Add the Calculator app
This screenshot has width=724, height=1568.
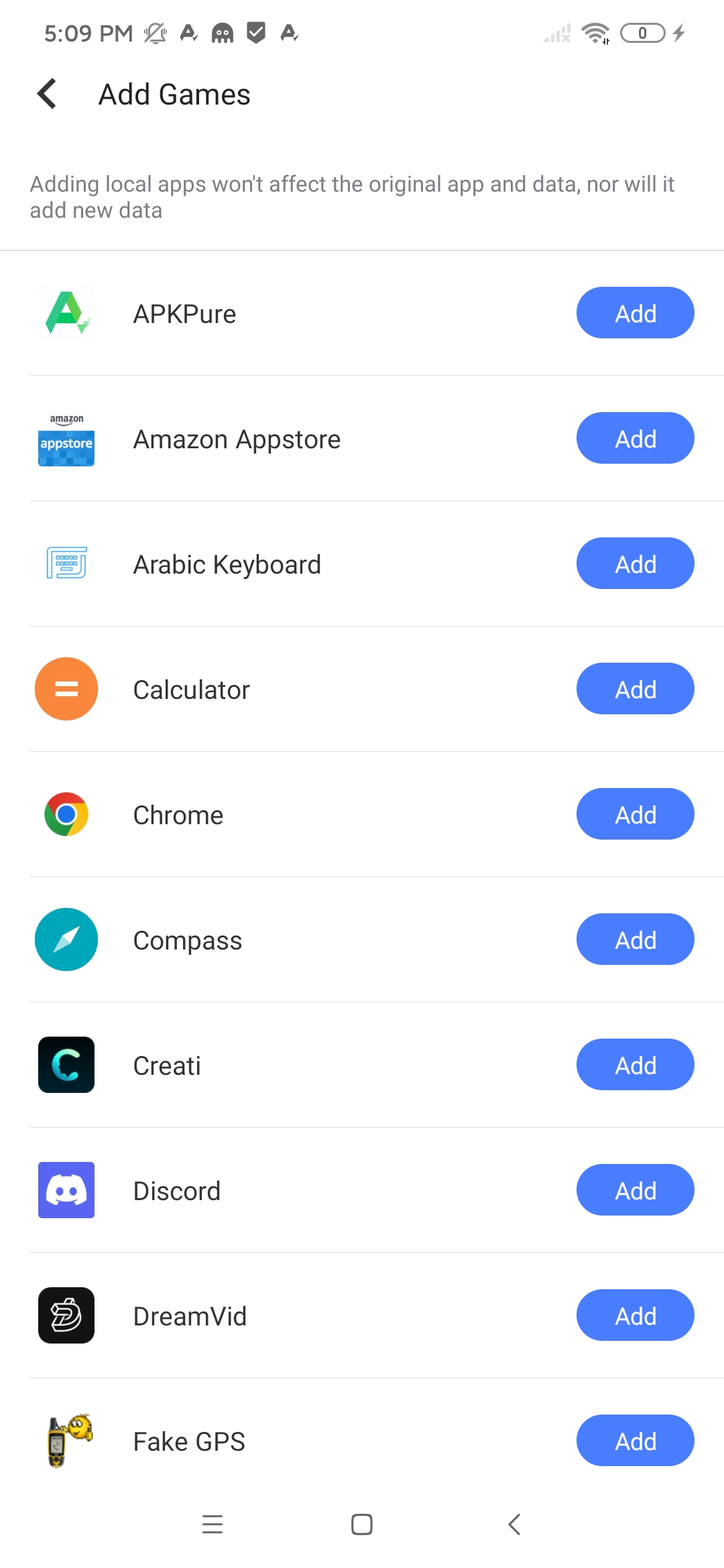[x=635, y=689]
